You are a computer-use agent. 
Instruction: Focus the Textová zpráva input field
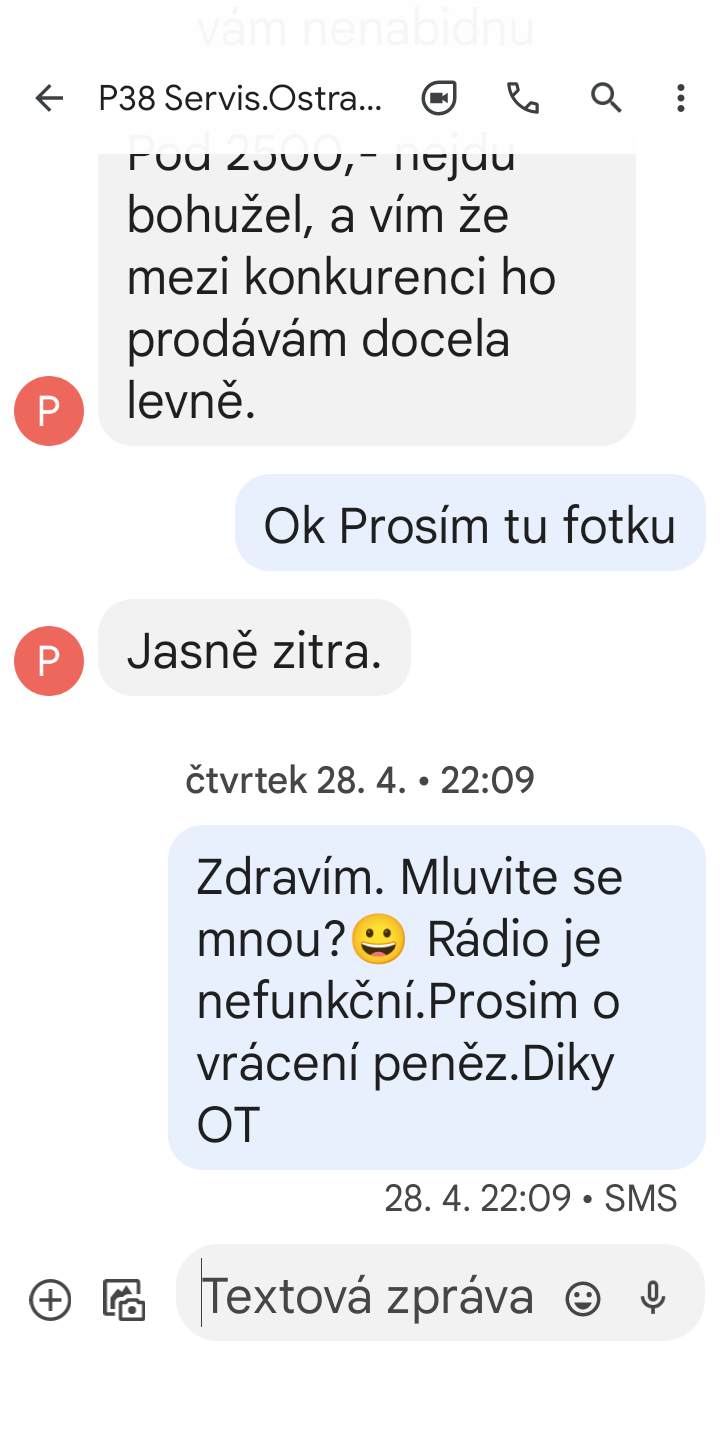pyautogui.click(x=370, y=1297)
